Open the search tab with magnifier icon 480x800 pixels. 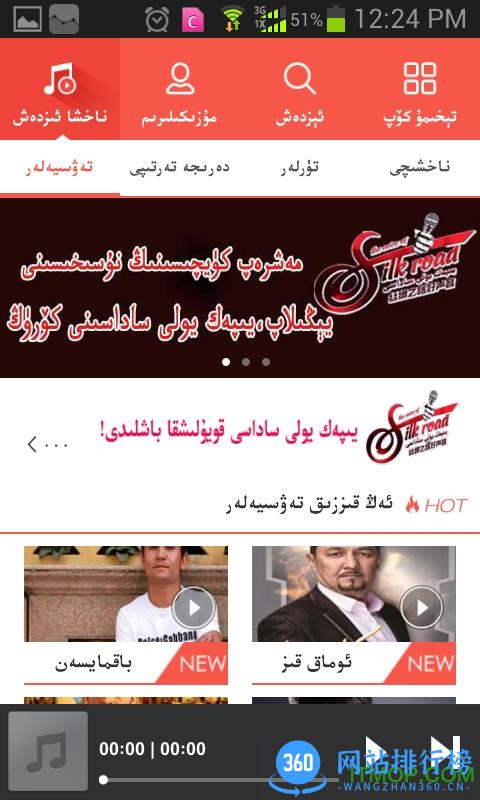[x=300, y=89]
